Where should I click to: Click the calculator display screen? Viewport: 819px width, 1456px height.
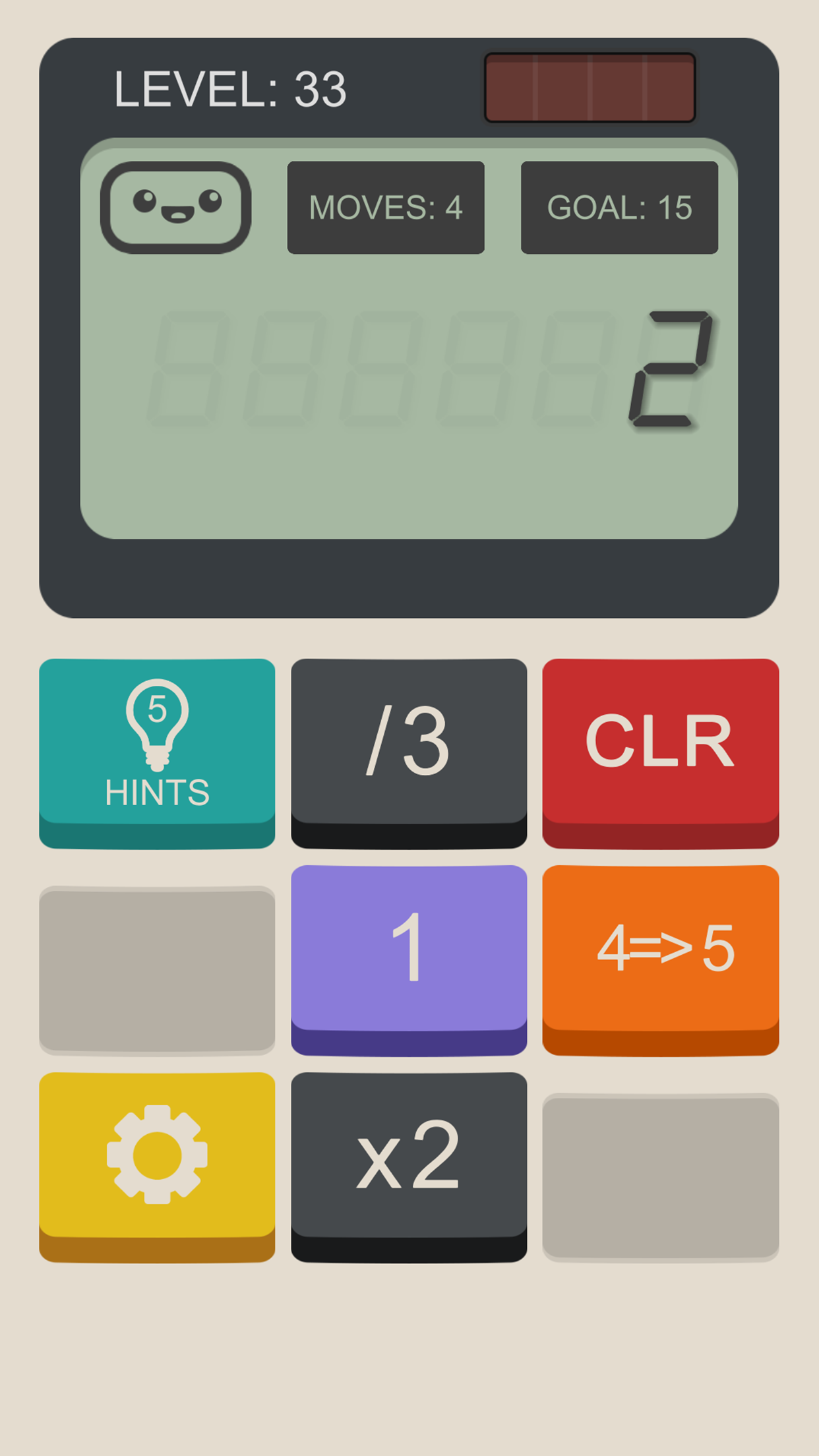pos(409,462)
